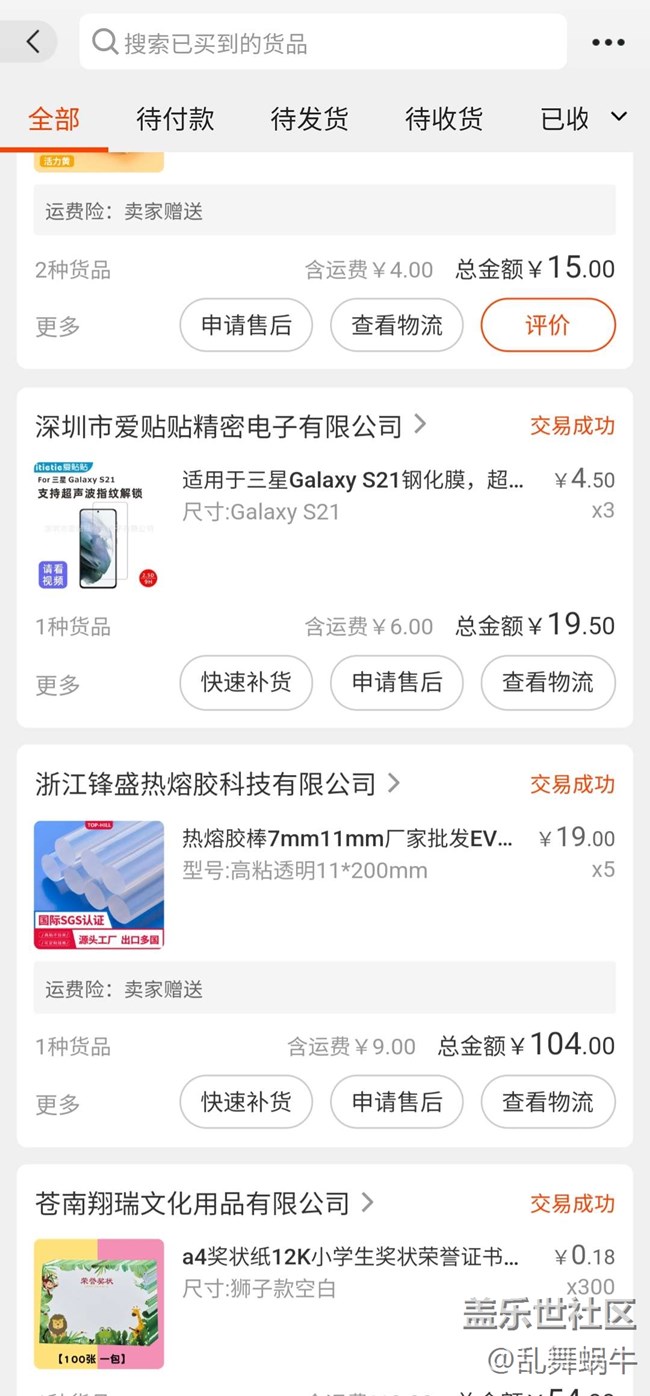Tap 查看物流 on the ¥15.00 order

[397, 325]
